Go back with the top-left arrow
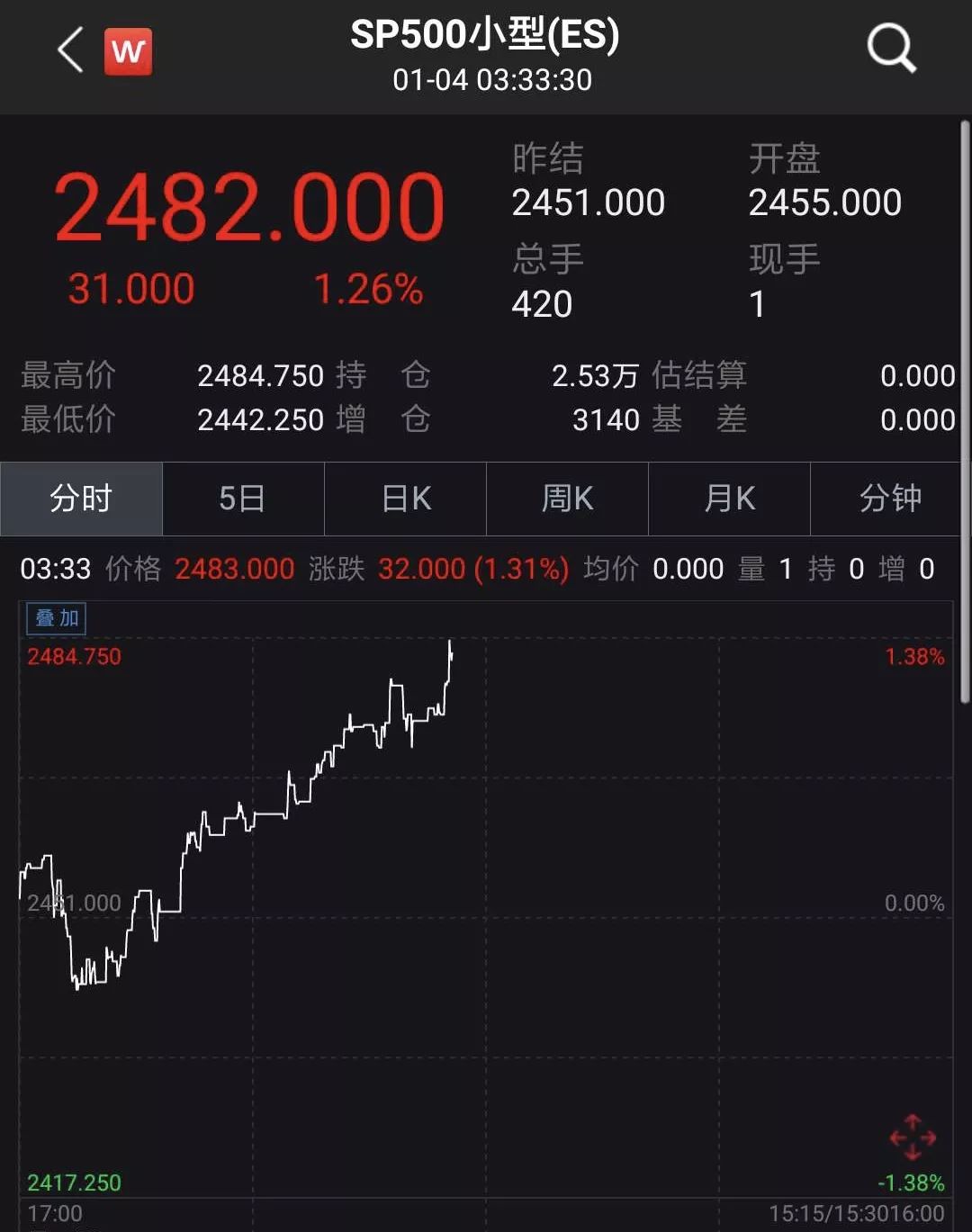The height and width of the screenshot is (1232, 972). pyautogui.click(x=70, y=49)
